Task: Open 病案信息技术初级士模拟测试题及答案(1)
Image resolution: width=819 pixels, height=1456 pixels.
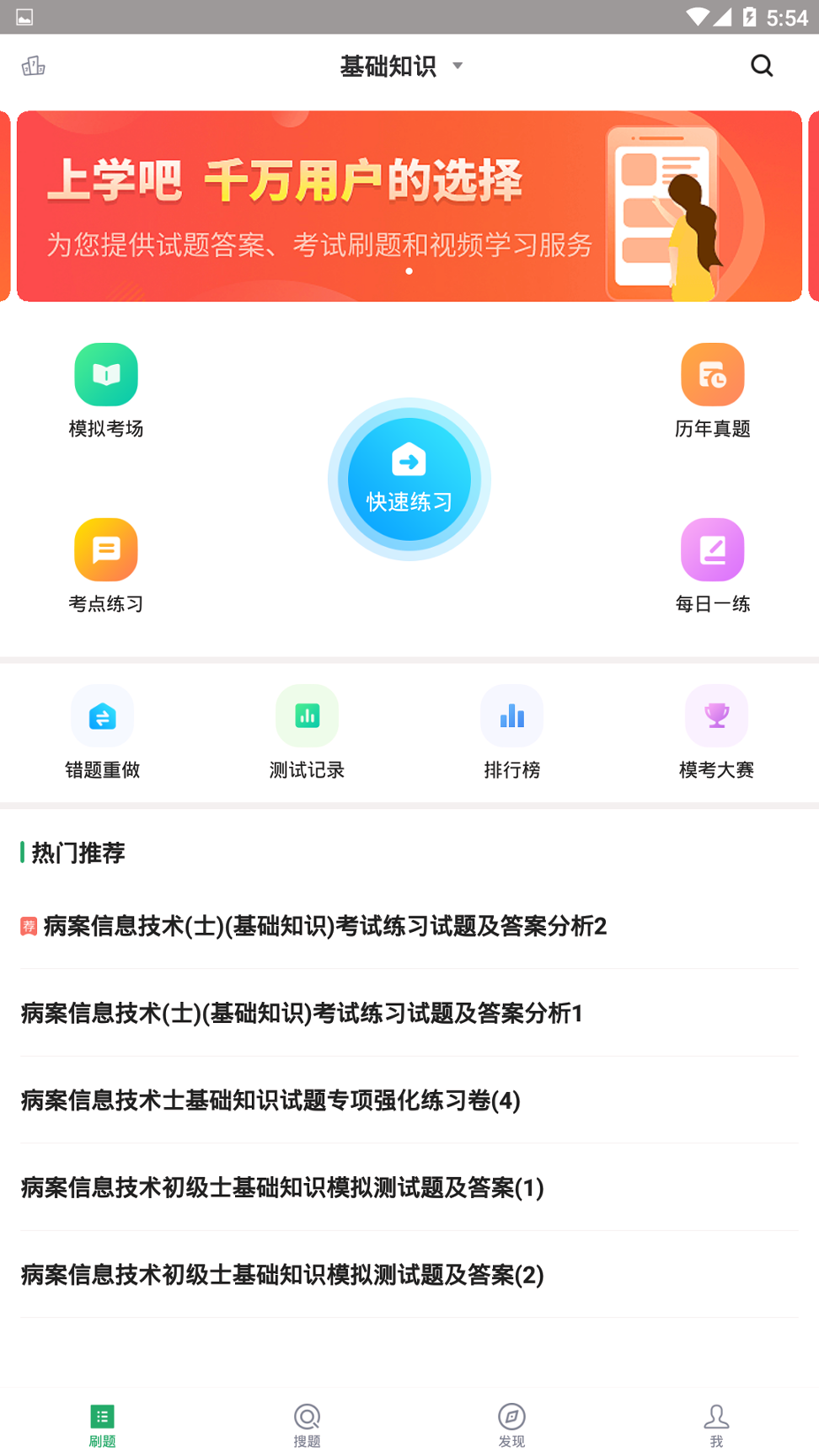Action: 281,1188
